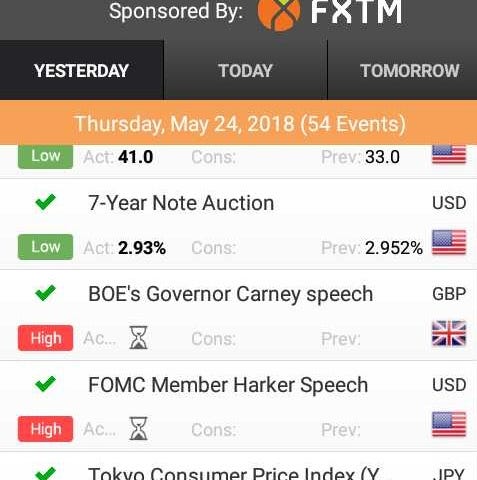Image resolution: width=477 pixels, height=480 pixels.
Task: Open BOE's Governor Carney speech event
Action: [x=238, y=315]
